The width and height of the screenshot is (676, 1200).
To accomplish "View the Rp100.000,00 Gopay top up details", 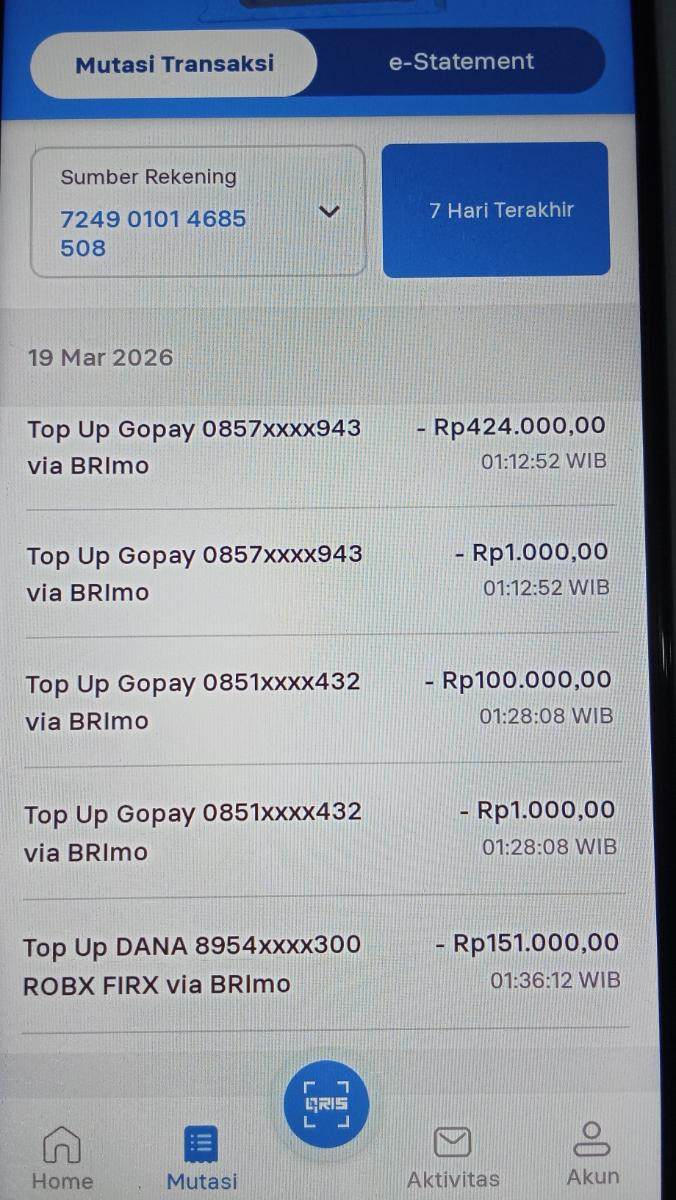I will tap(316, 700).
